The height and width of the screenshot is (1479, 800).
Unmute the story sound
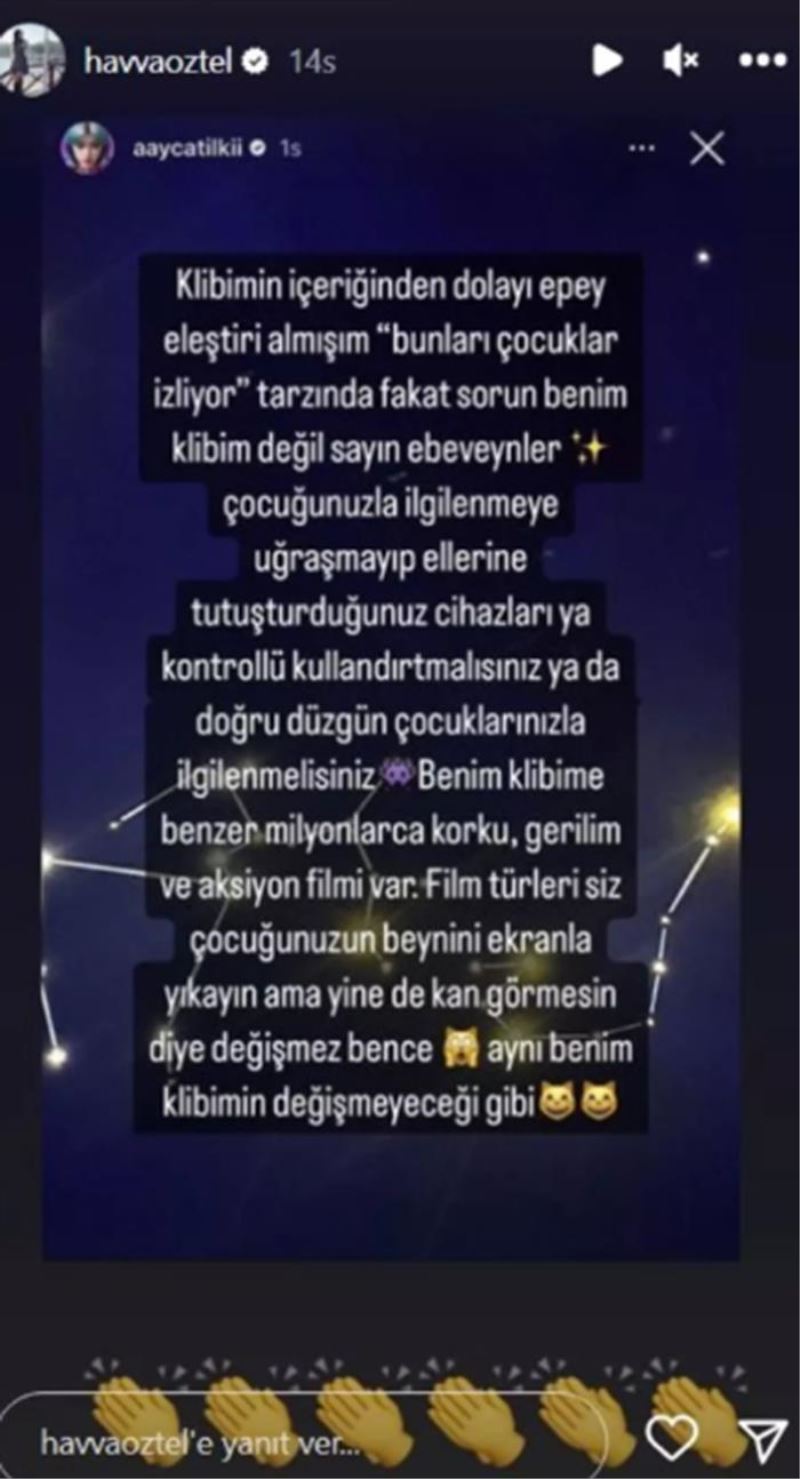682,61
